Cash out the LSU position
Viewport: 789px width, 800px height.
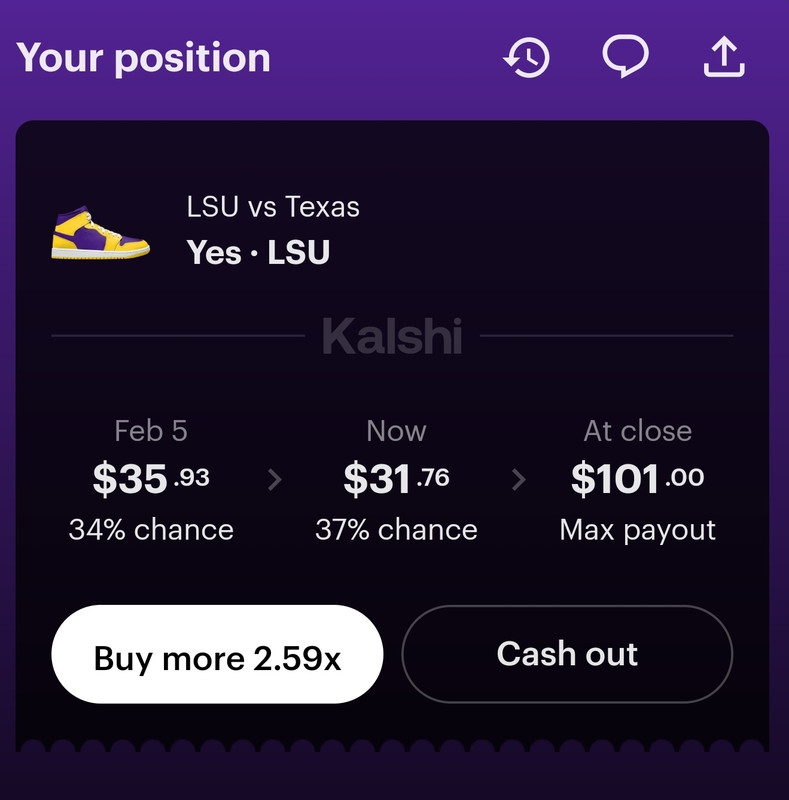tap(567, 655)
